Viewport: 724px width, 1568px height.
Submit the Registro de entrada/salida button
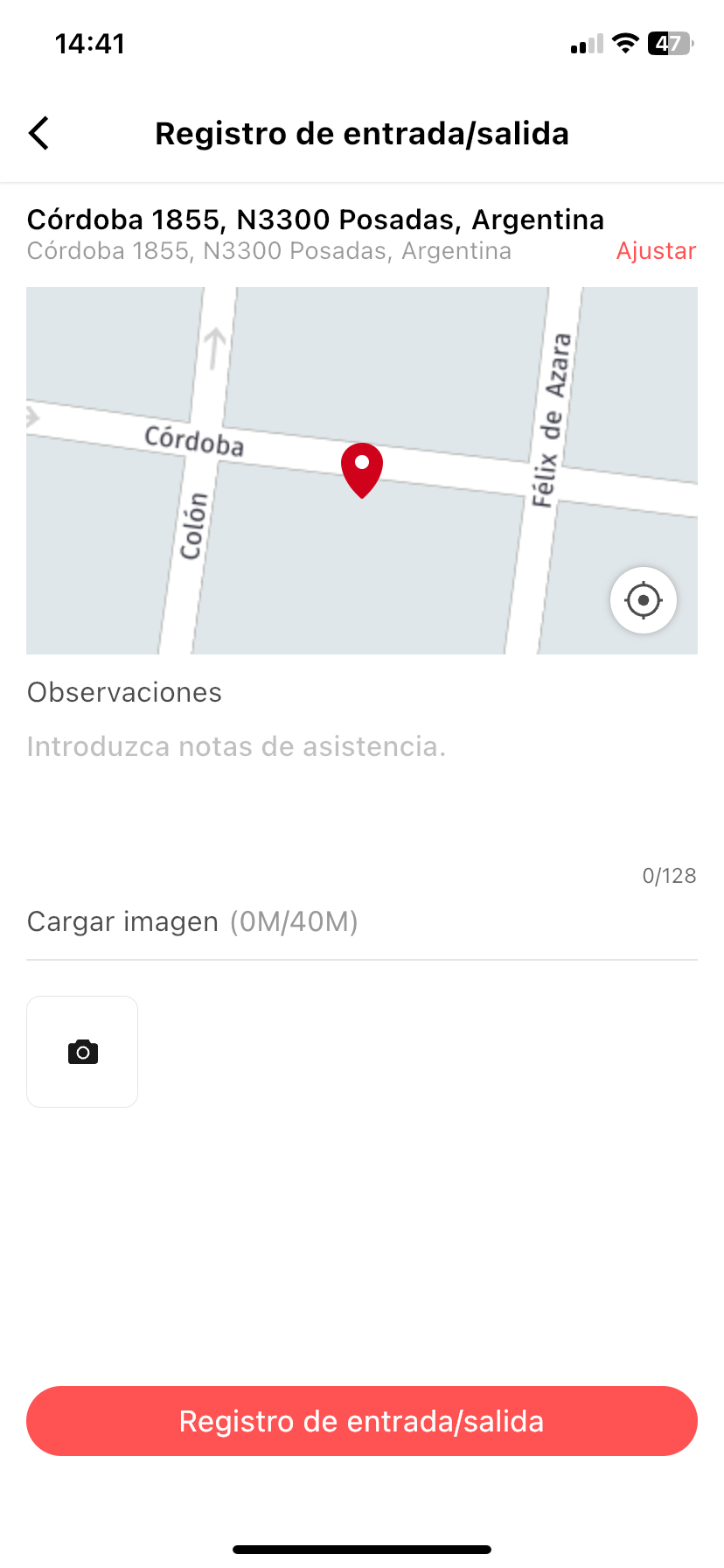362,1421
